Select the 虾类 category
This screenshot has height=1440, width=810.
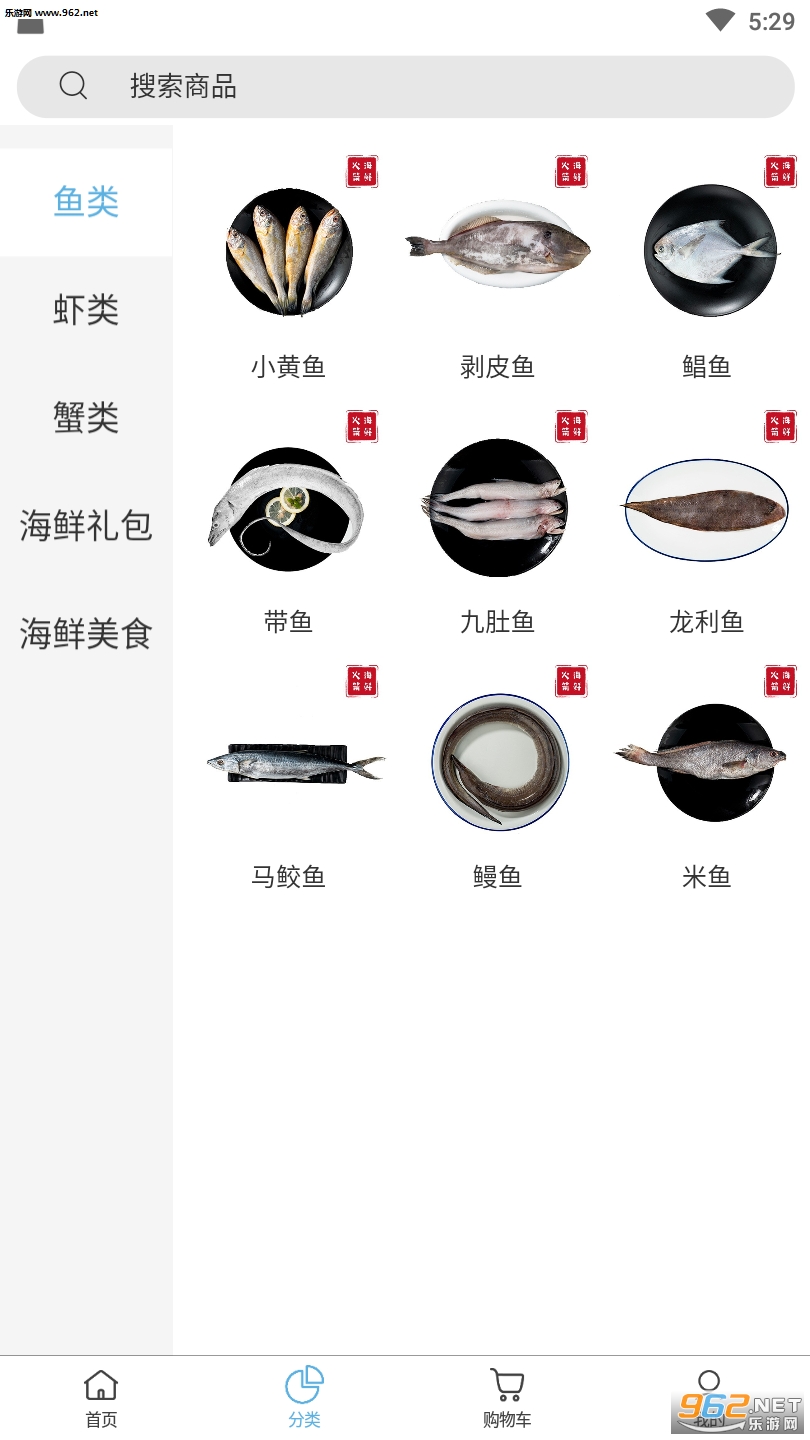(x=86, y=310)
